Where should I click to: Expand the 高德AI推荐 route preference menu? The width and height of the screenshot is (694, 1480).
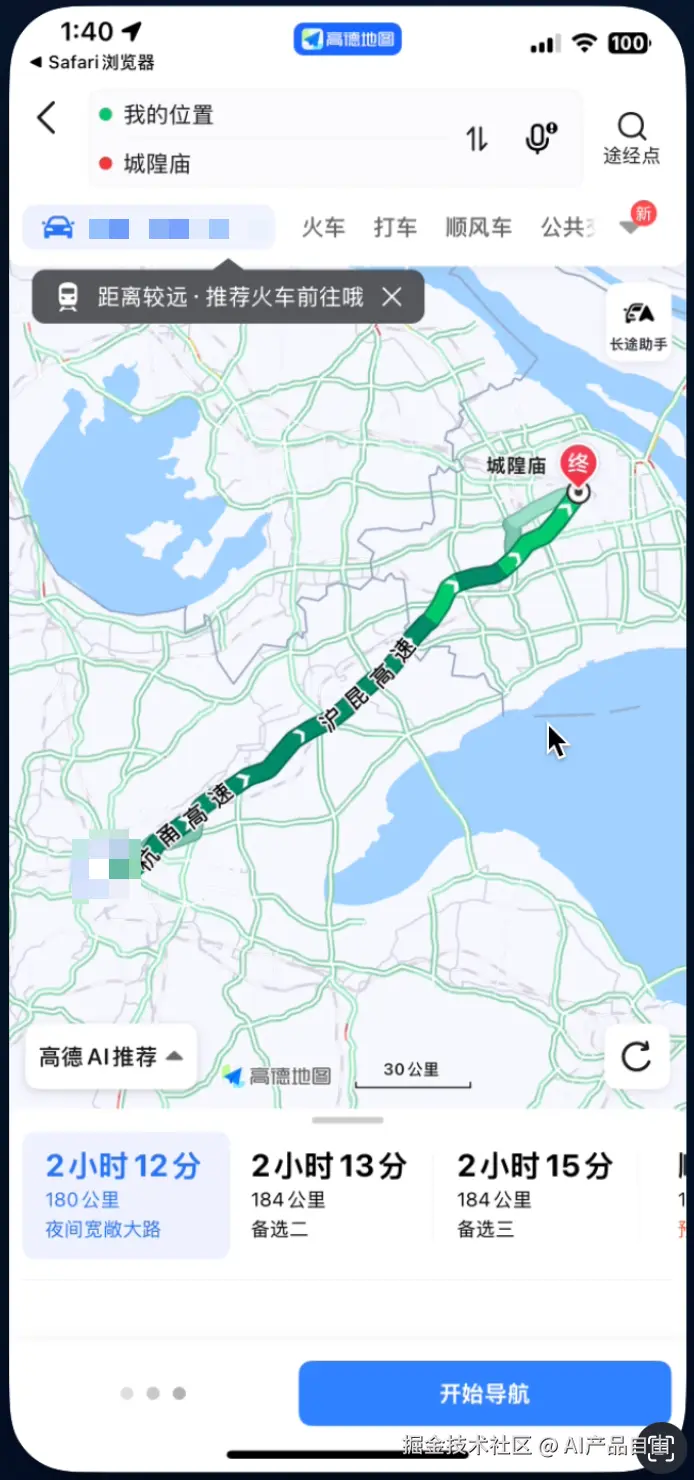[x=111, y=1056]
